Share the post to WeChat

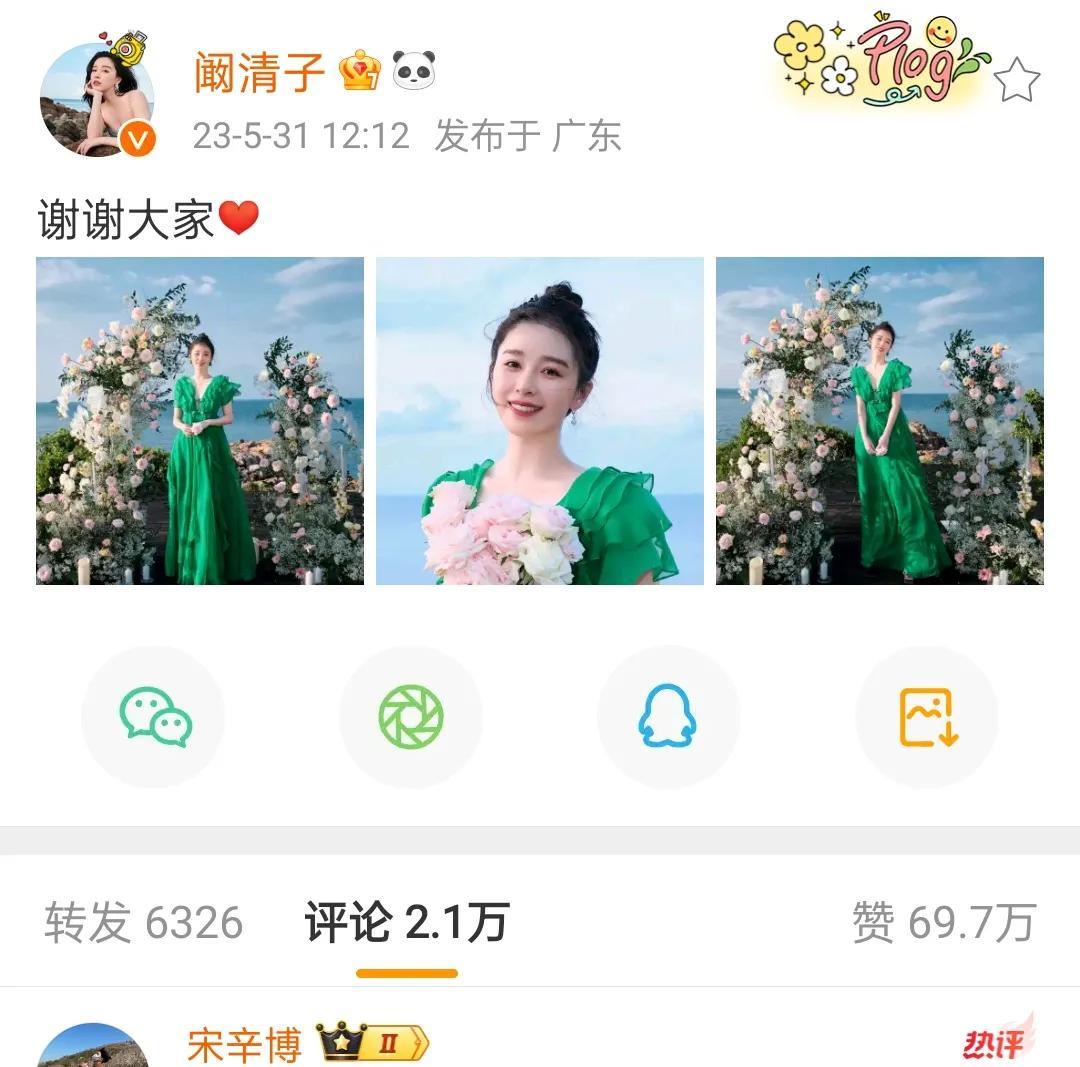click(x=154, y=717)
